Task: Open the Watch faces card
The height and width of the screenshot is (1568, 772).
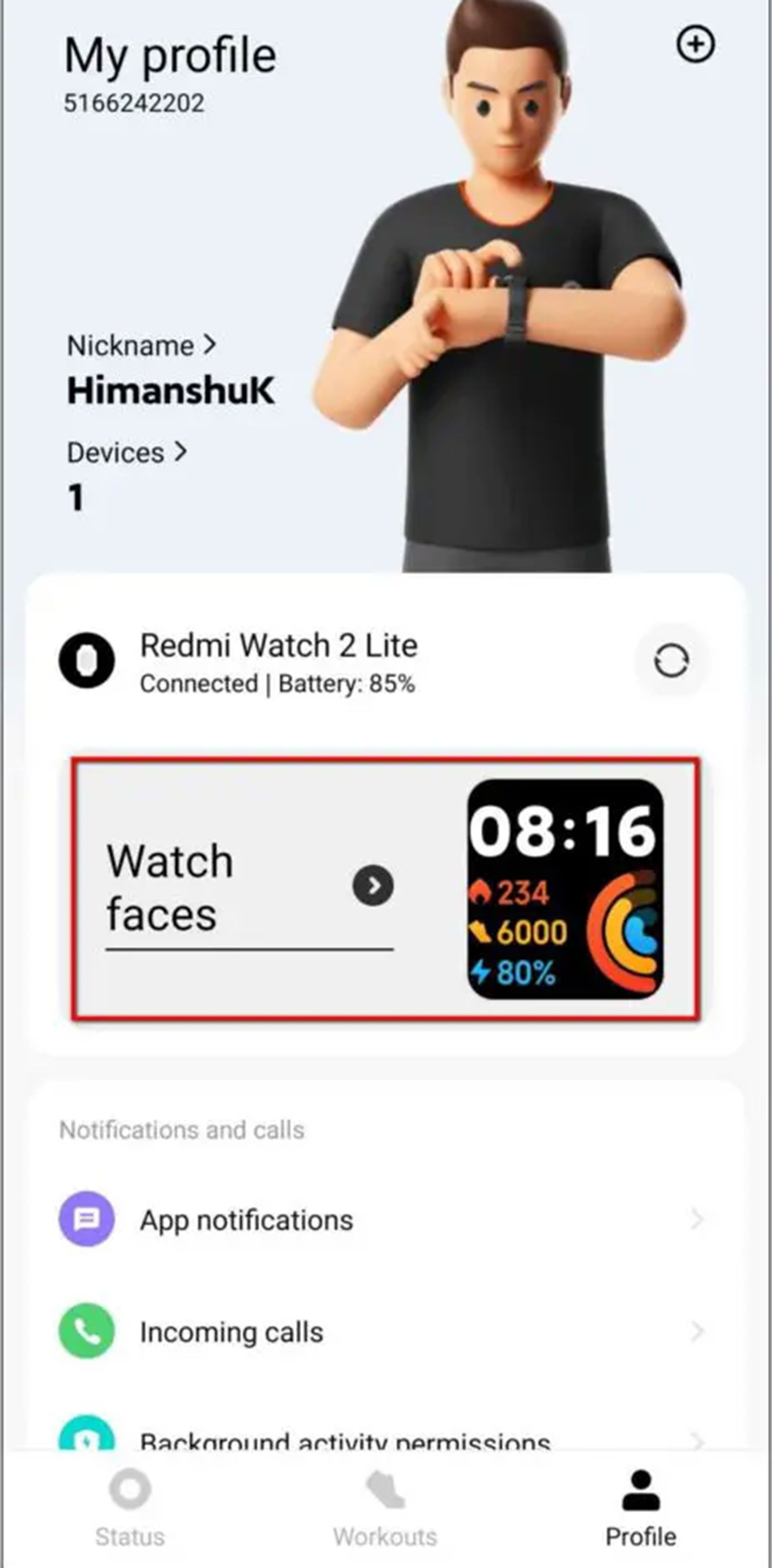Action: pos(385,888)
